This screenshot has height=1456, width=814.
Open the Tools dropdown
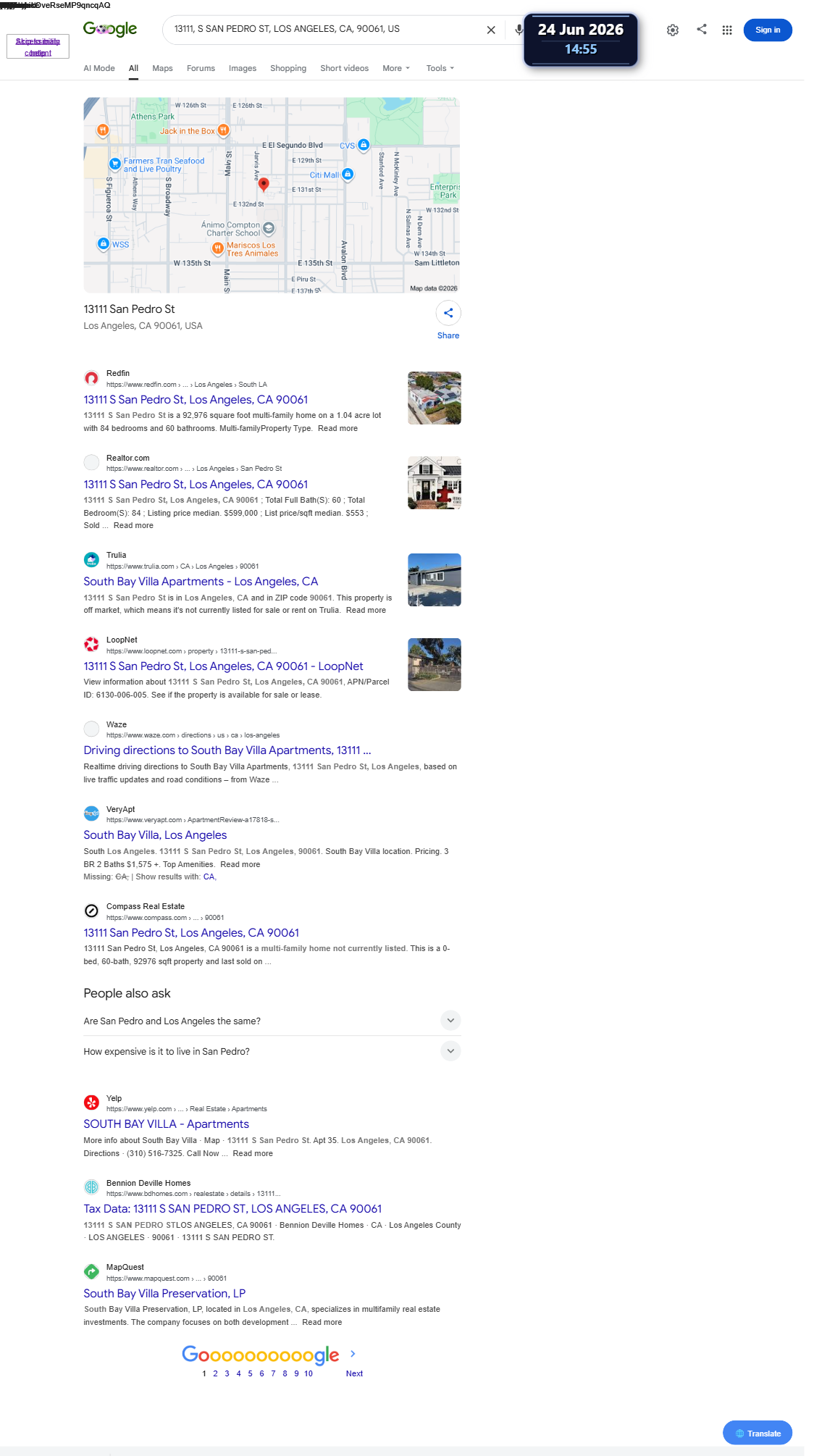[x=440, y=68]
